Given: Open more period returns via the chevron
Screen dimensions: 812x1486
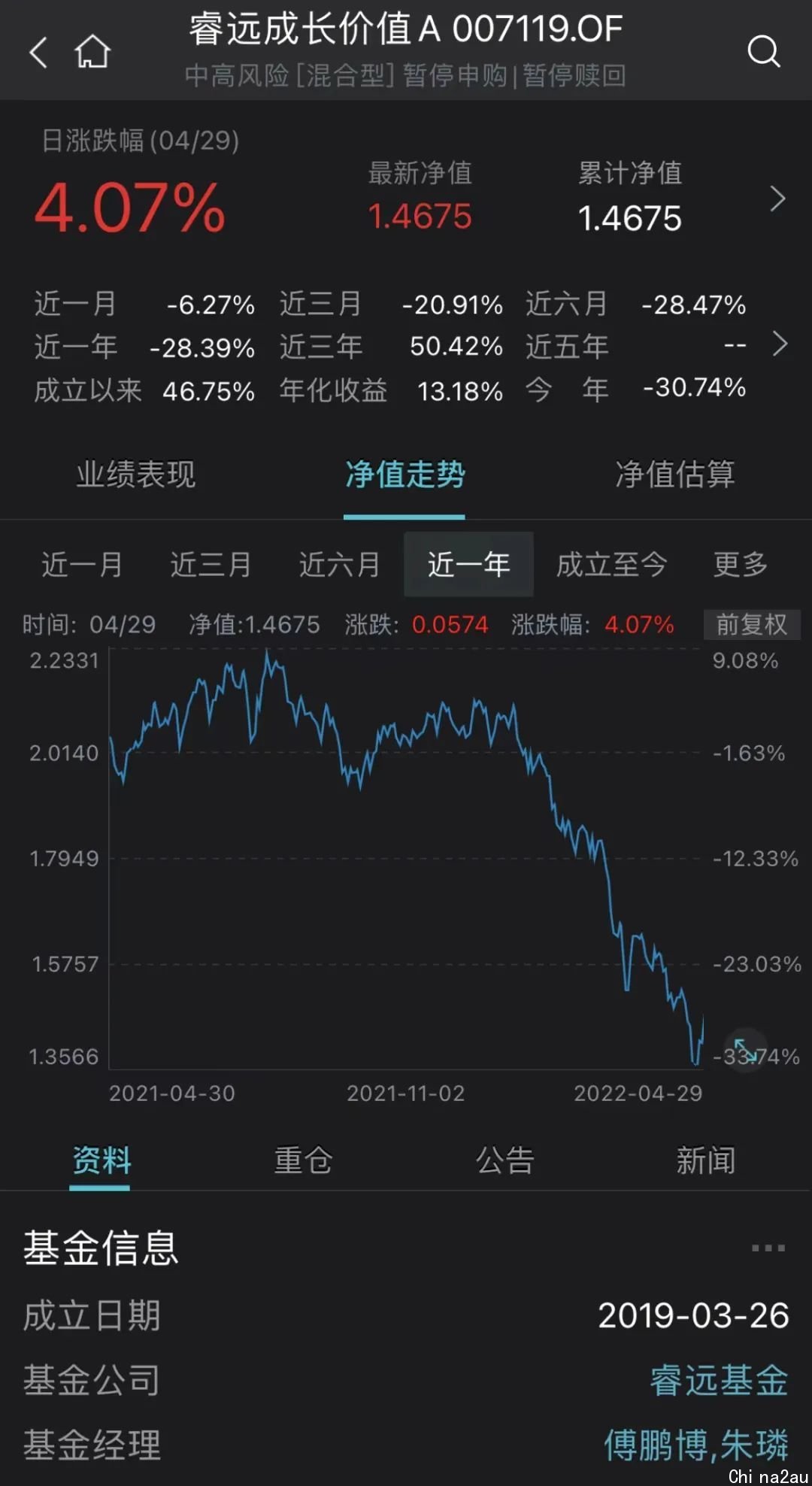Looking at the screenshot, I should pos(780,344).
